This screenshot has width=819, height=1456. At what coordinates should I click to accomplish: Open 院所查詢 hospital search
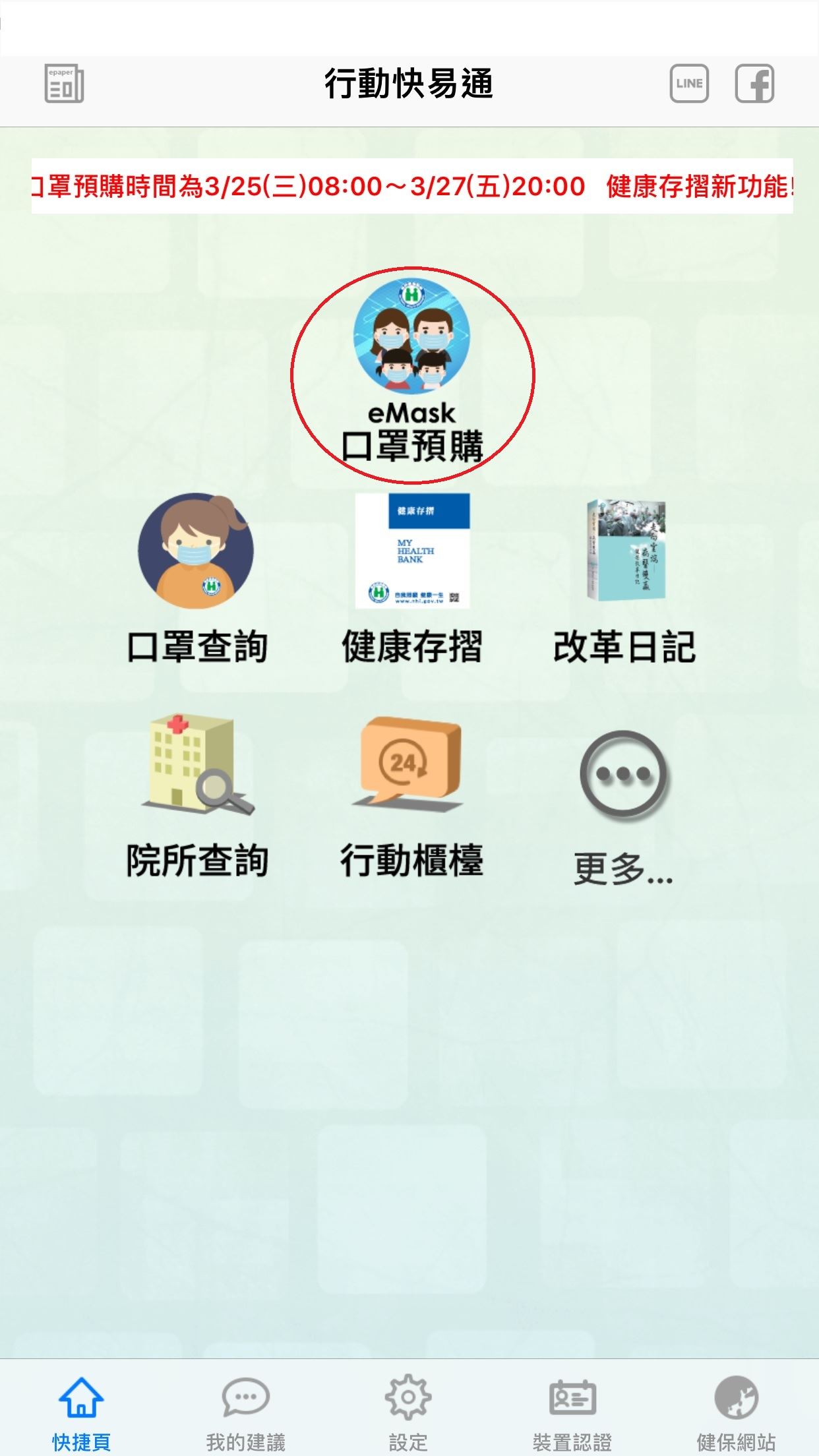[x=197, y=795]
